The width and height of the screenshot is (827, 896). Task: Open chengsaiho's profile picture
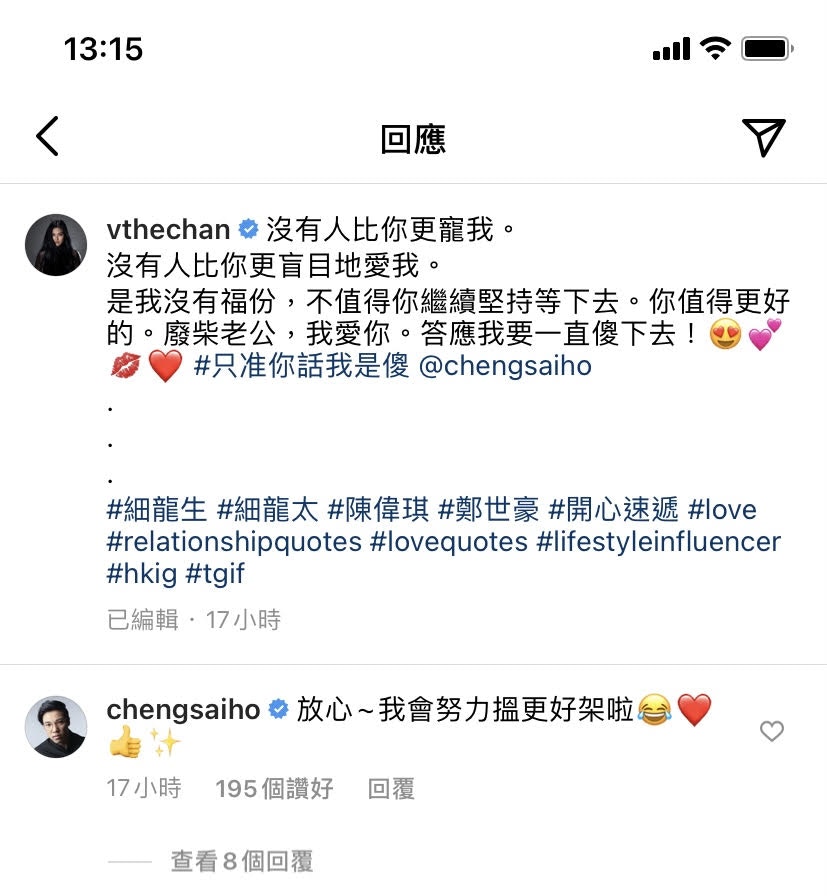(56, 727)
